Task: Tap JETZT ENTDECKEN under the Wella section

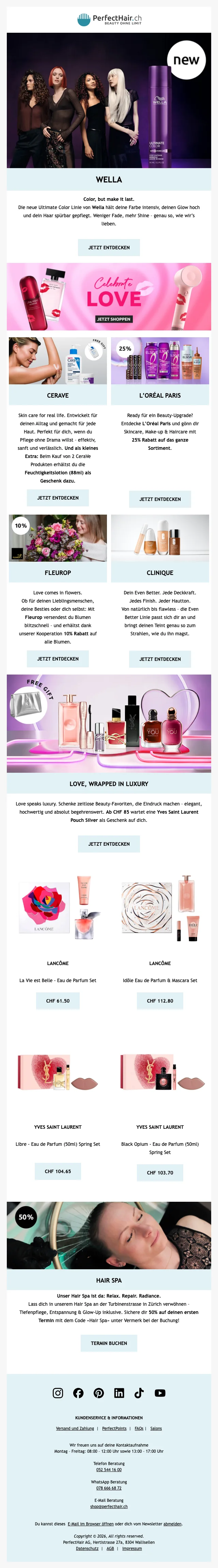Action: 109,247
